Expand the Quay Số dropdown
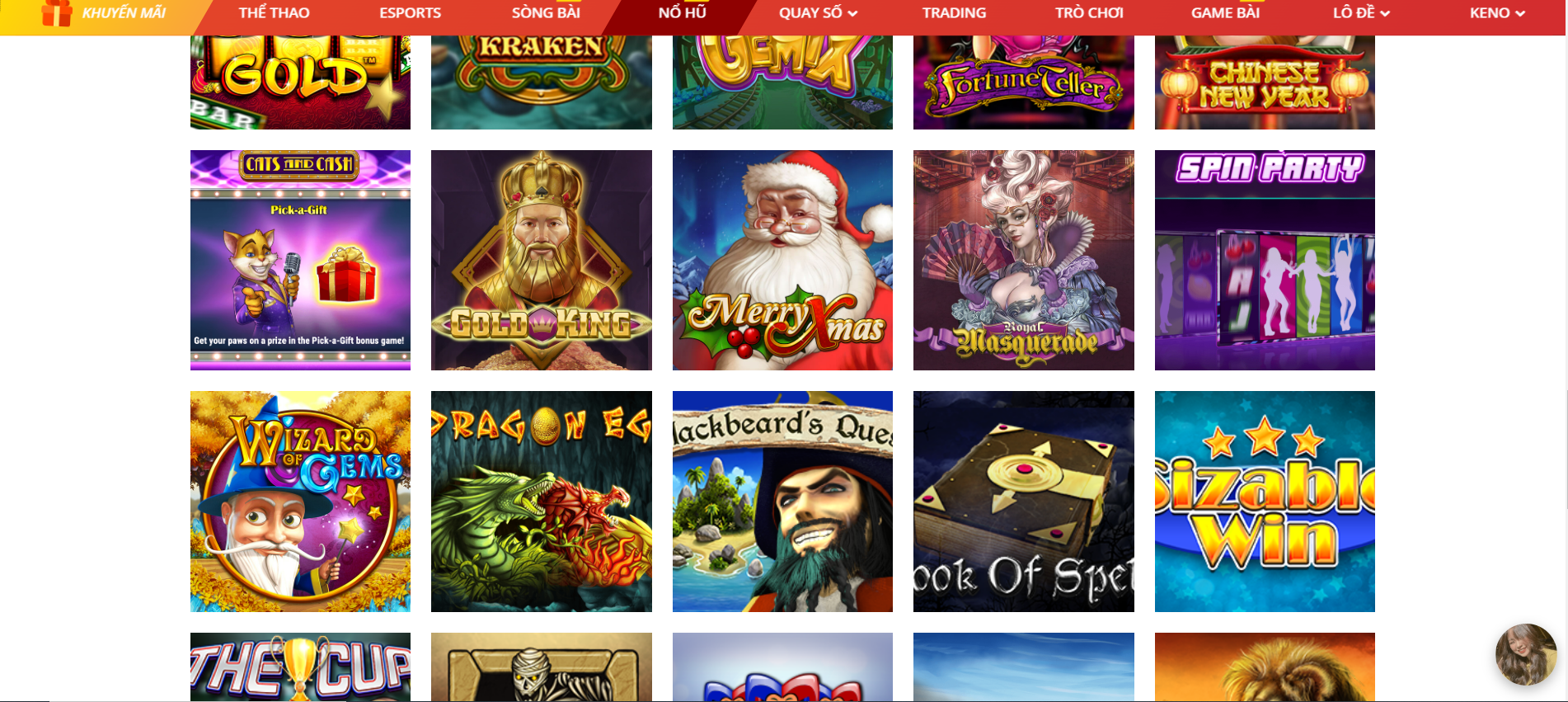1568x702 pixels. (818, 13)
